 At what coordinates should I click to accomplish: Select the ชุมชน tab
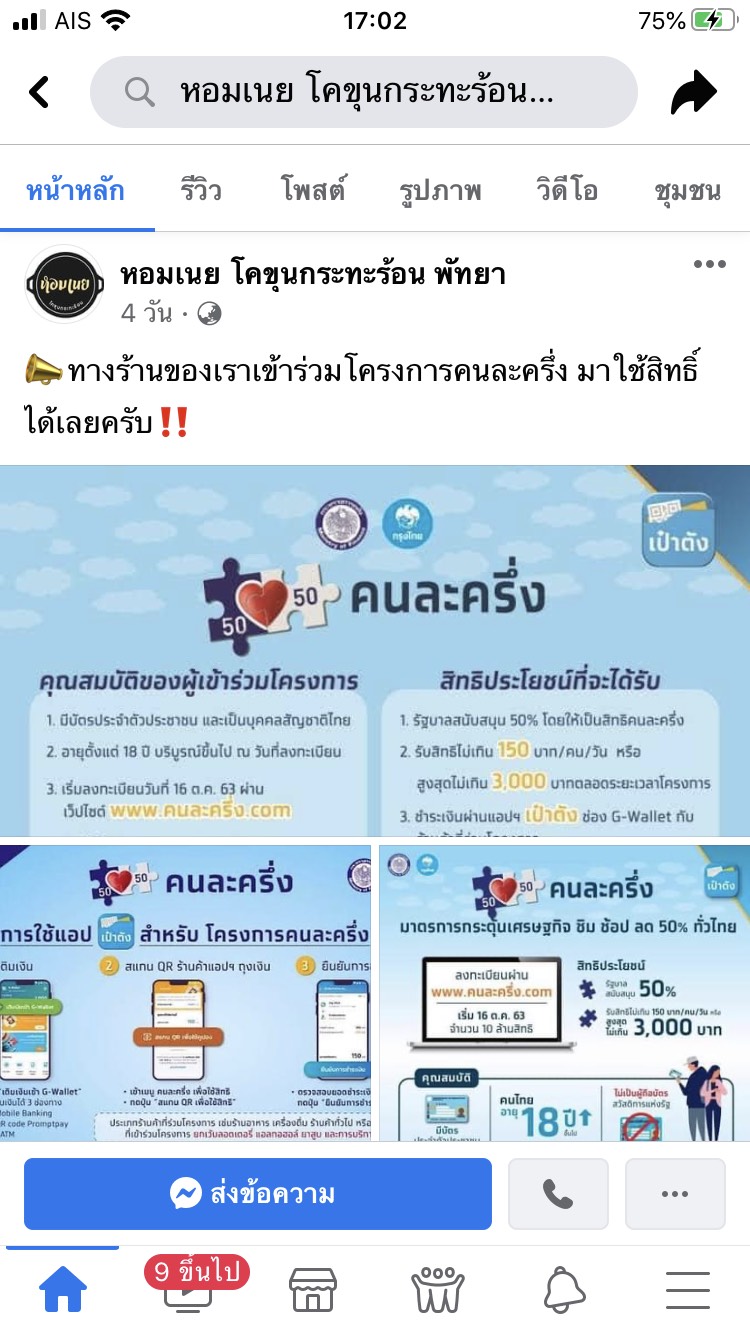tap(687, 191)
